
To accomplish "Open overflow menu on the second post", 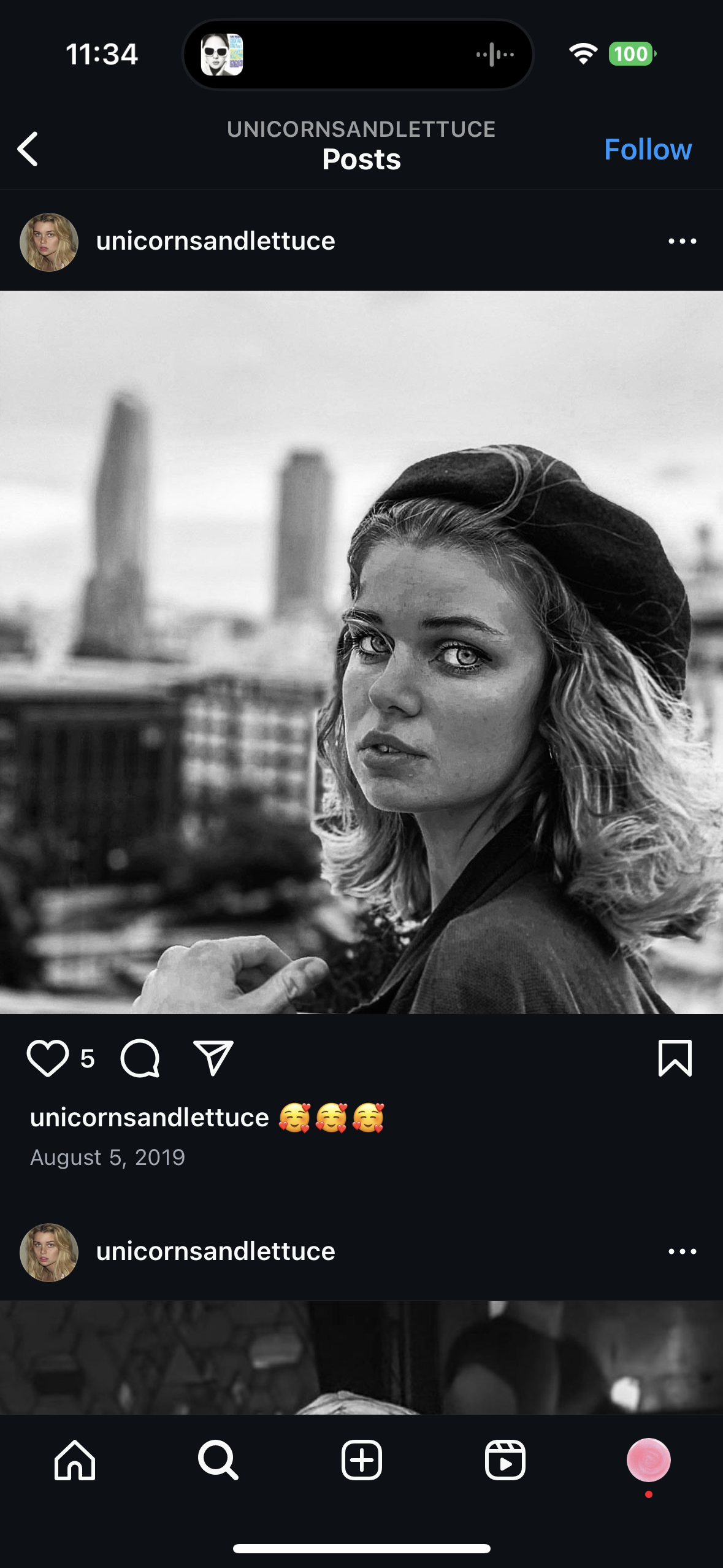I will 682,1251.
